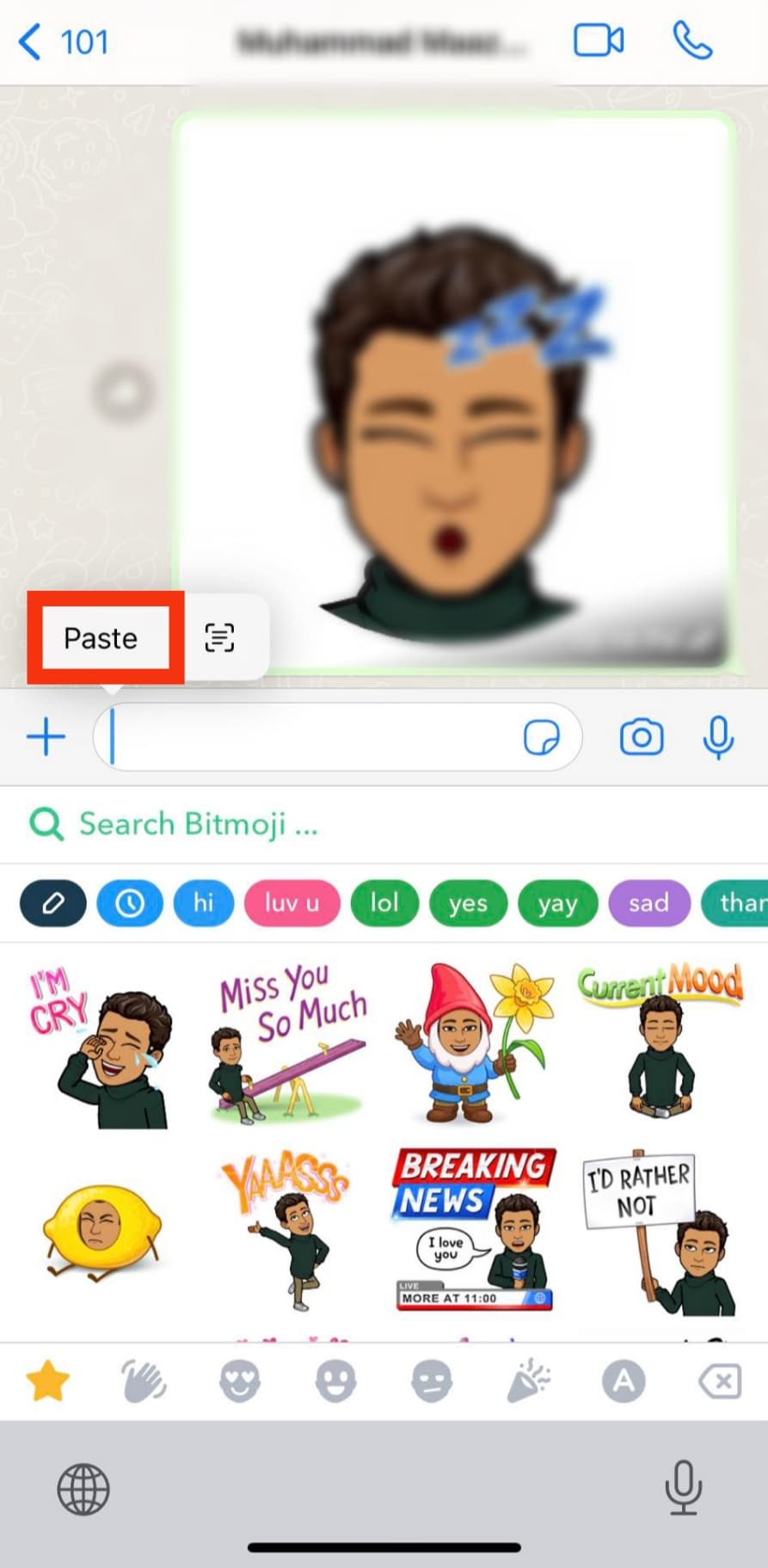The width and height of the screenshot is (768, 1568).
Task: Open recent Bitmojis clock chip
Action: (x=130, y=903)
